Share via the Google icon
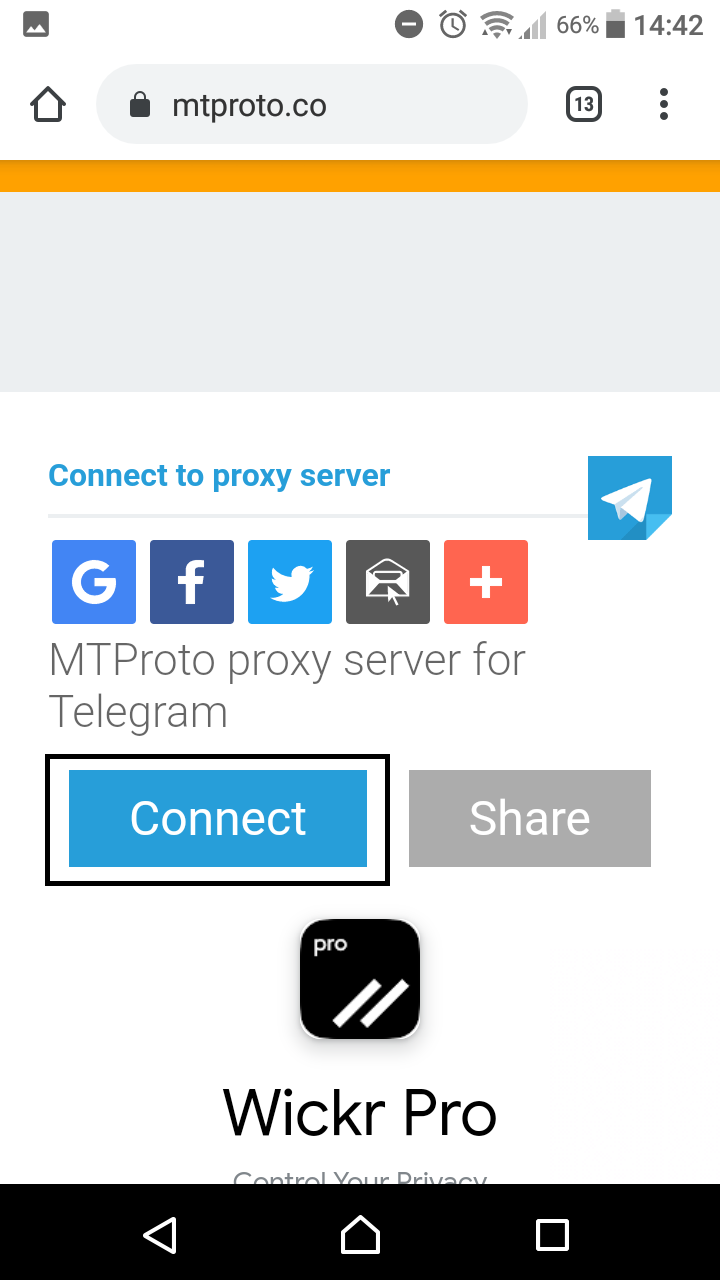The image size is (720, 1280). (94, 582)
